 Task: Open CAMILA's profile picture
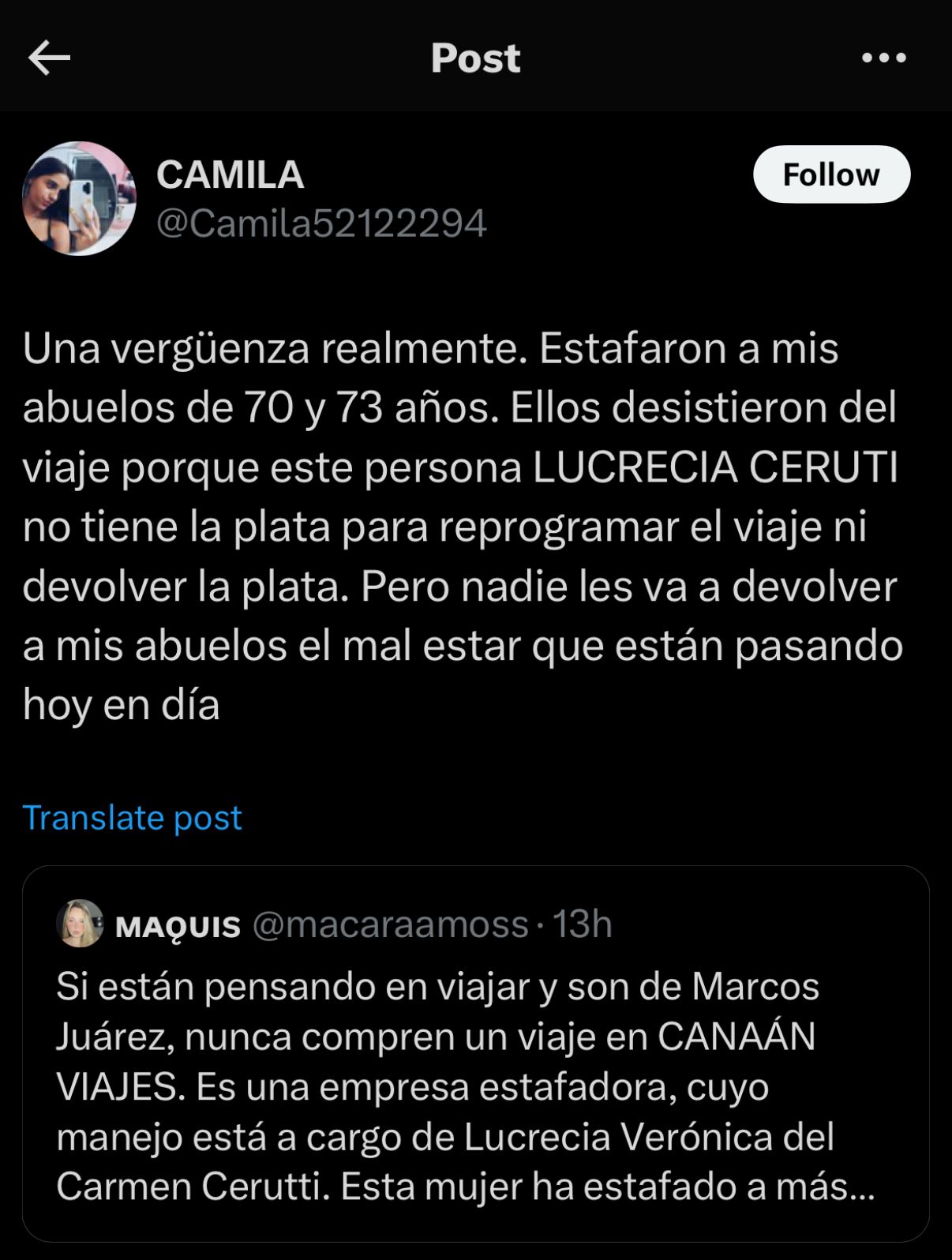(x=79, y=199)
